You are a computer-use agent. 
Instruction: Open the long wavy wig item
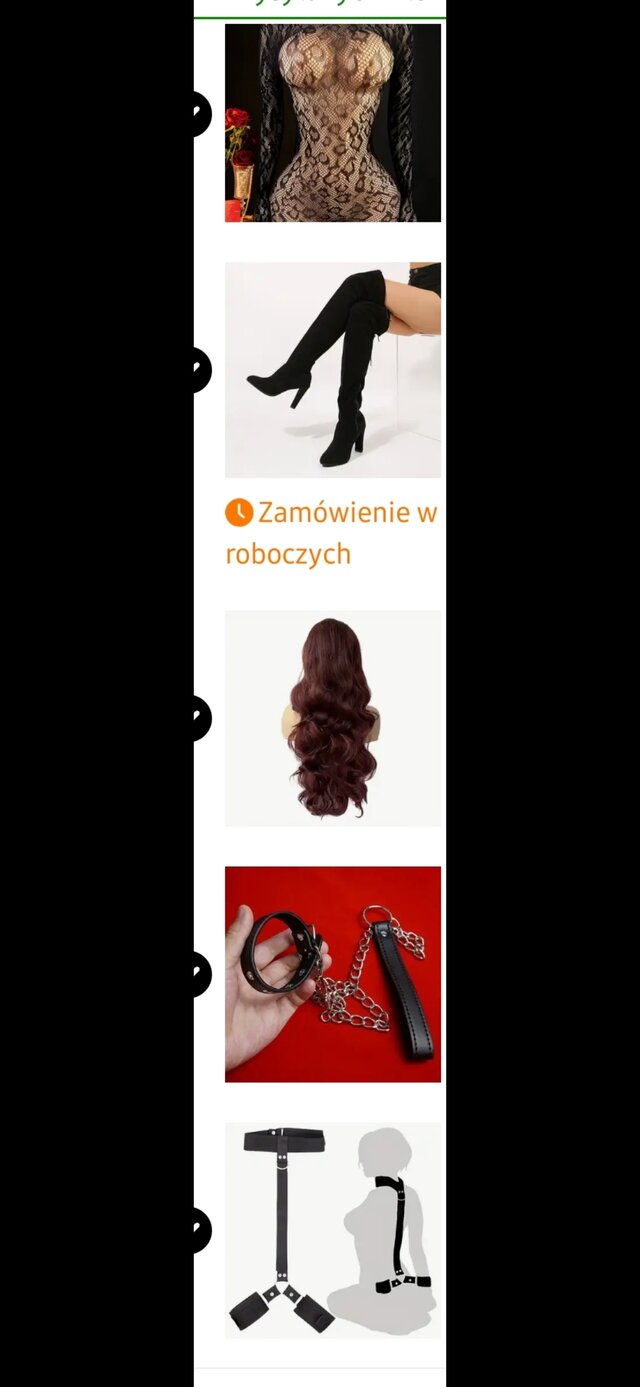pyautogui.click(x=332, y=718)
